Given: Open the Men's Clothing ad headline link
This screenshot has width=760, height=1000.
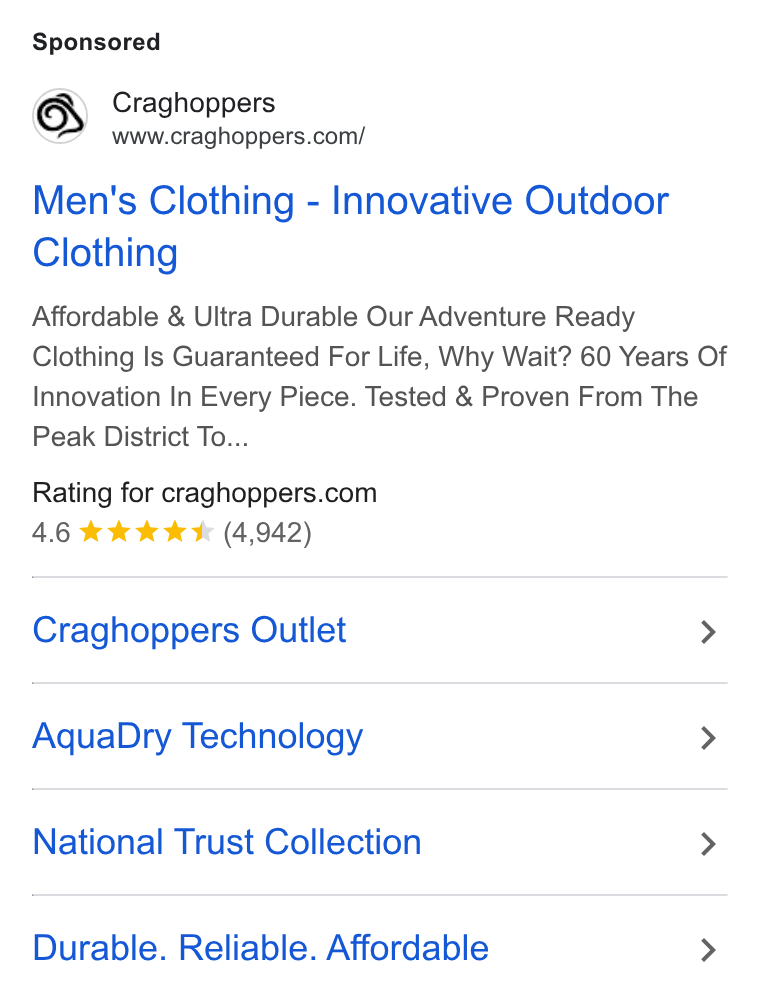Looking at the screenshot, I should (351, 227).
